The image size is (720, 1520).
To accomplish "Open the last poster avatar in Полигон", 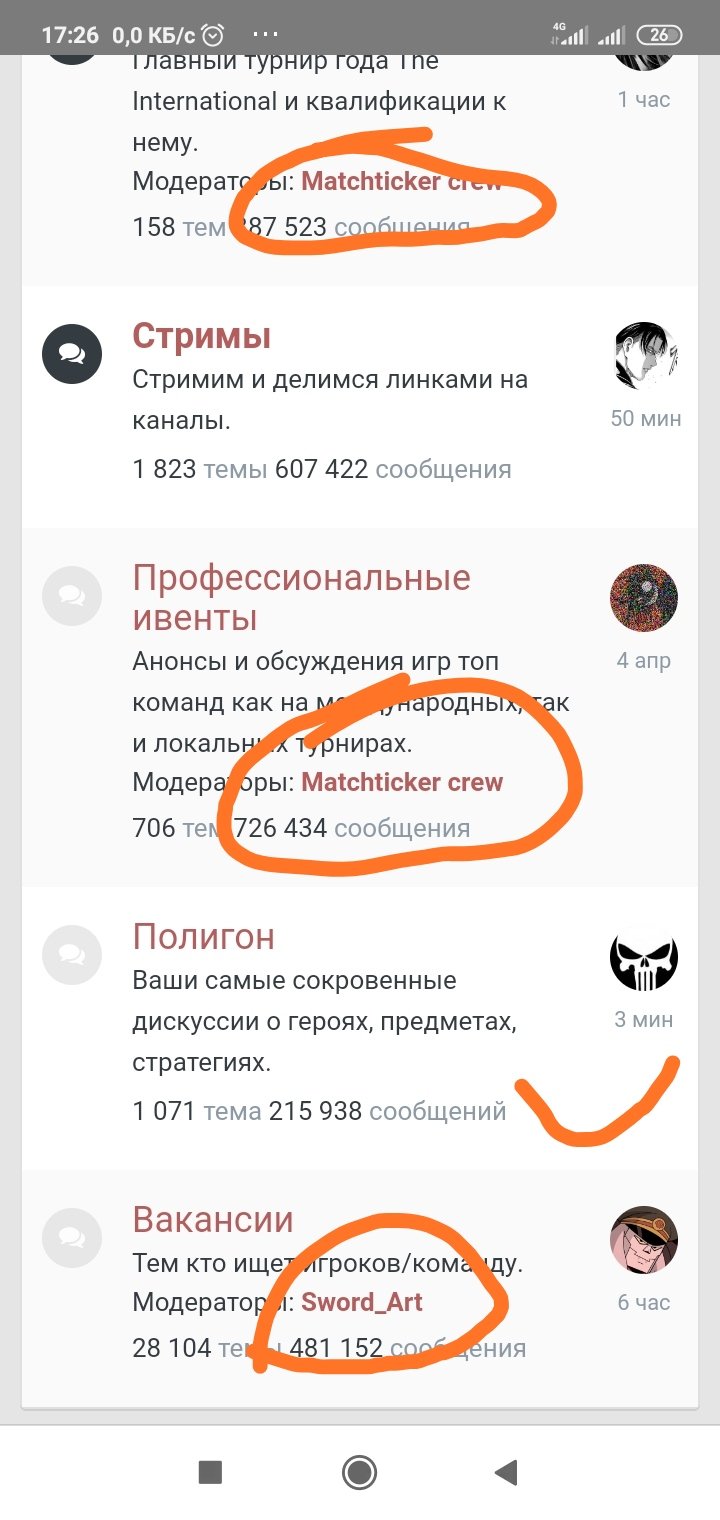I will coord(644,962).
